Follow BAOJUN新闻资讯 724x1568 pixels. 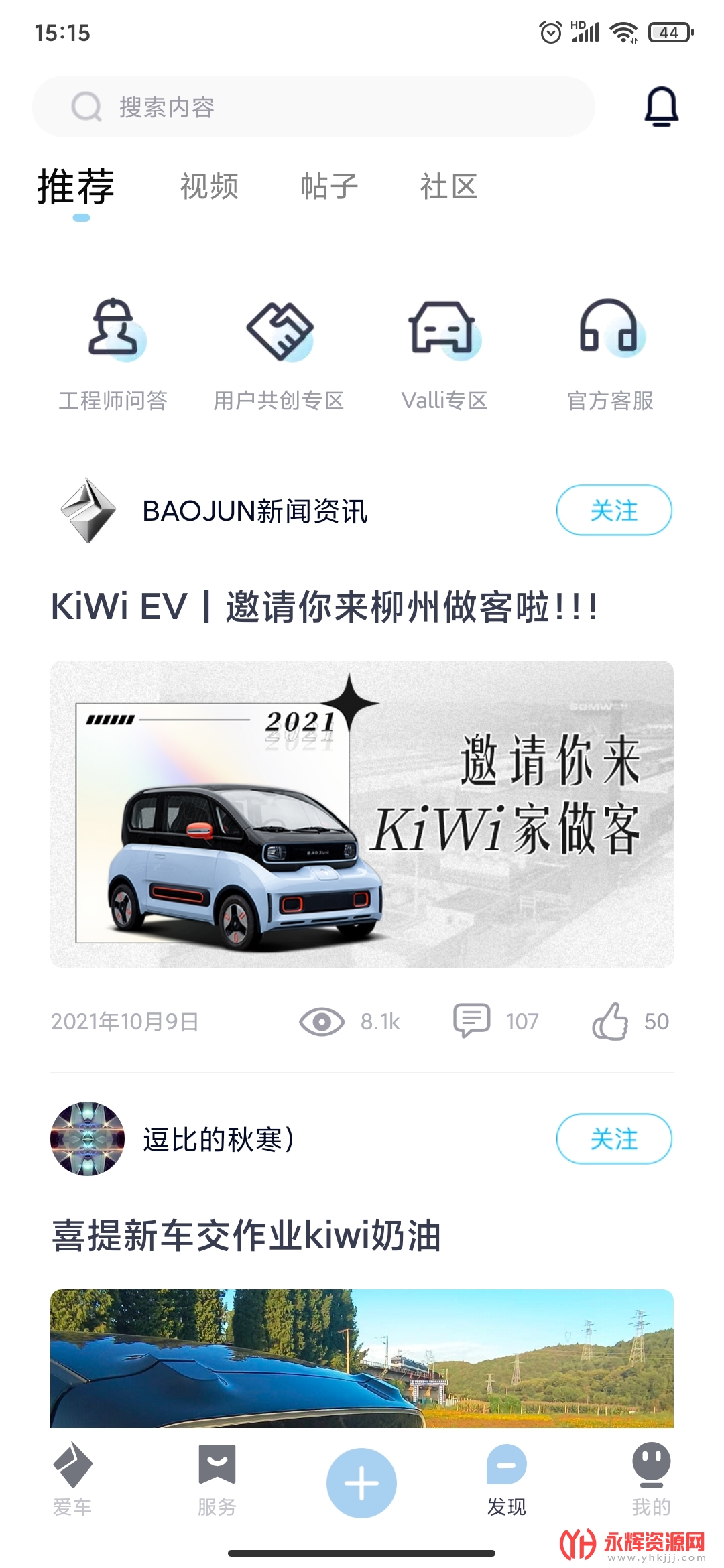point(613,511)
